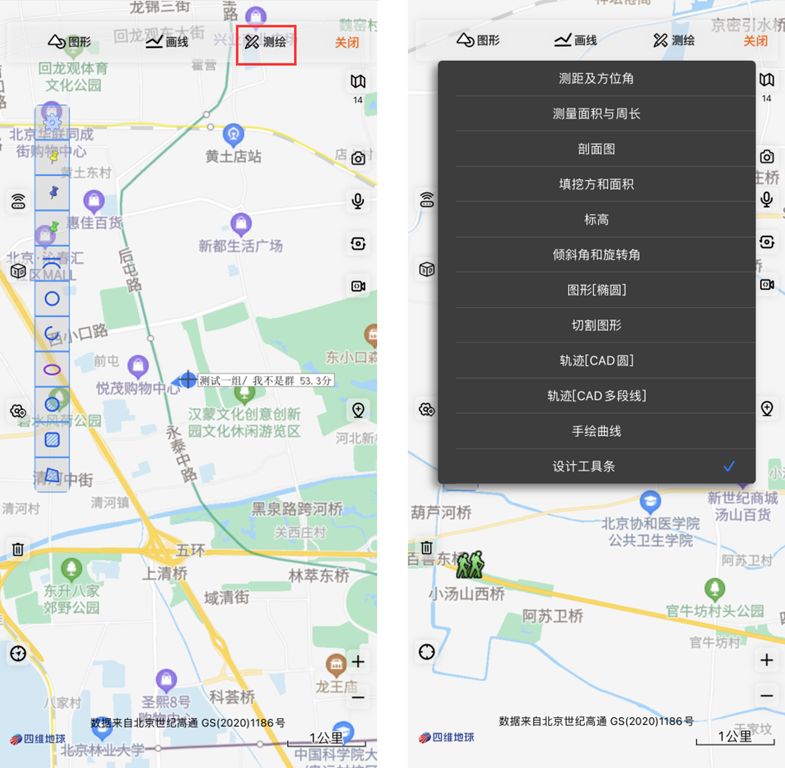Image resolution: width=785 pixels, height=768 pixels.
Task: Select 填挖方和面积 entry
Action: [596, 184]
